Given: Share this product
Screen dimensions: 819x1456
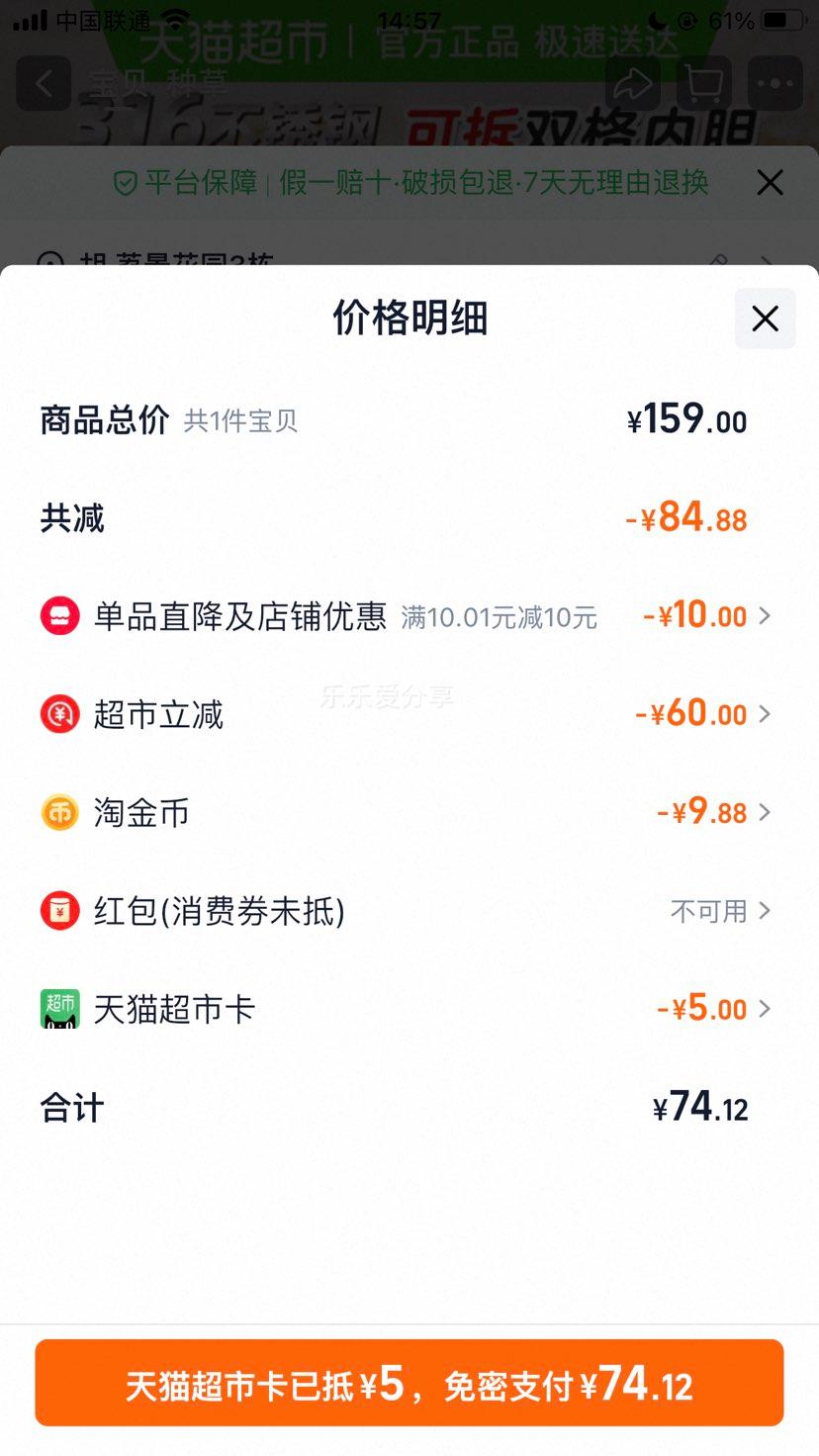Looking at the screenshot, I should (632, 84).
